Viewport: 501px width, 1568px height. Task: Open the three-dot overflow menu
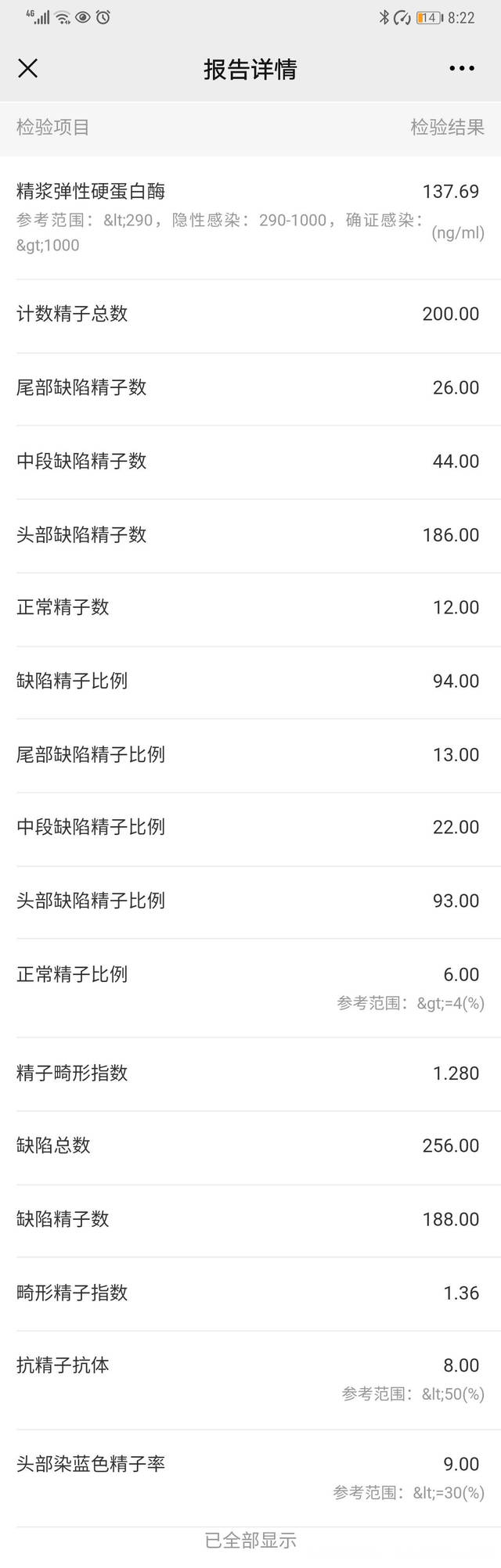[462, 69]
